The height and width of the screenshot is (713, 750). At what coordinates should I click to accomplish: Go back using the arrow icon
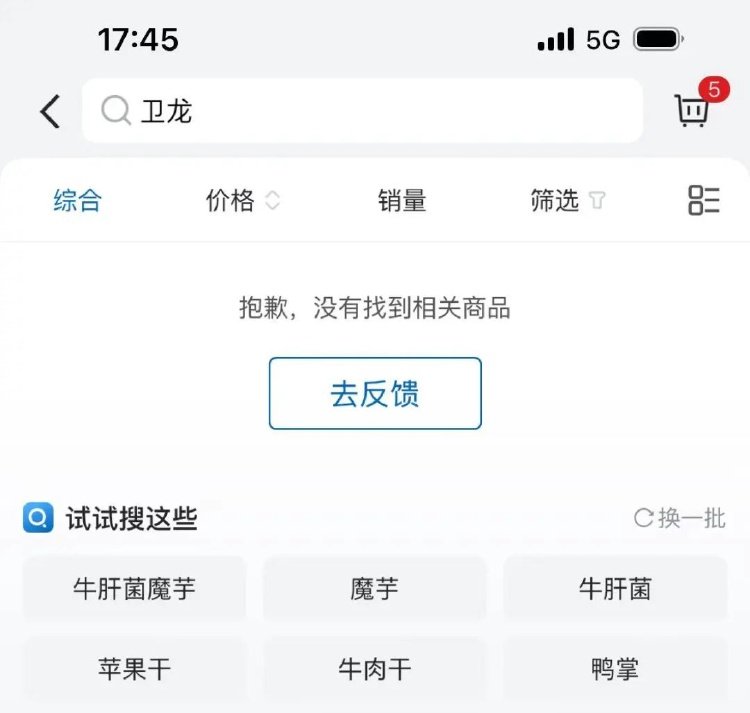(x=50, y=111)
